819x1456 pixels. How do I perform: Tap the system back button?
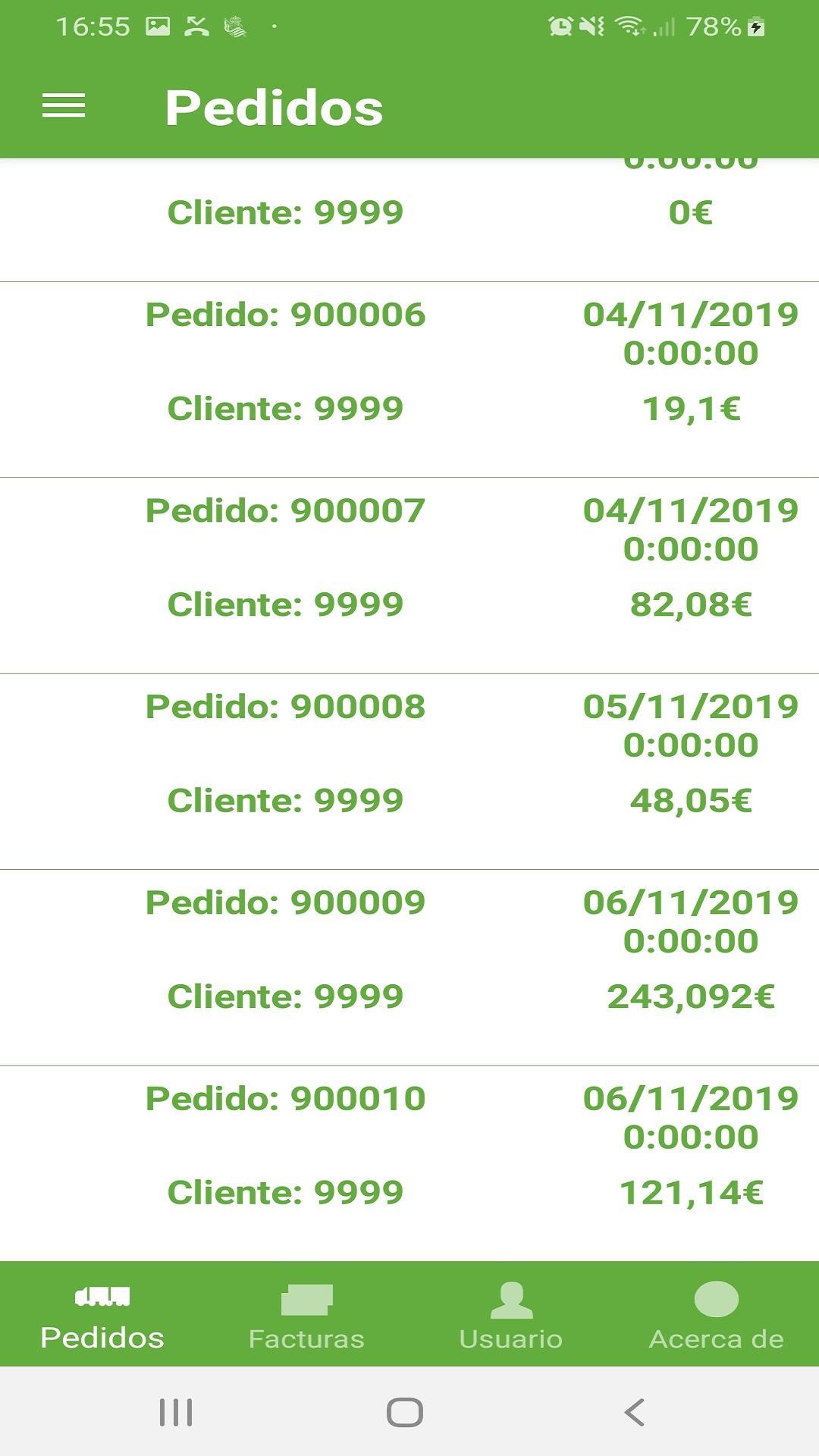tap(634, 1412)
